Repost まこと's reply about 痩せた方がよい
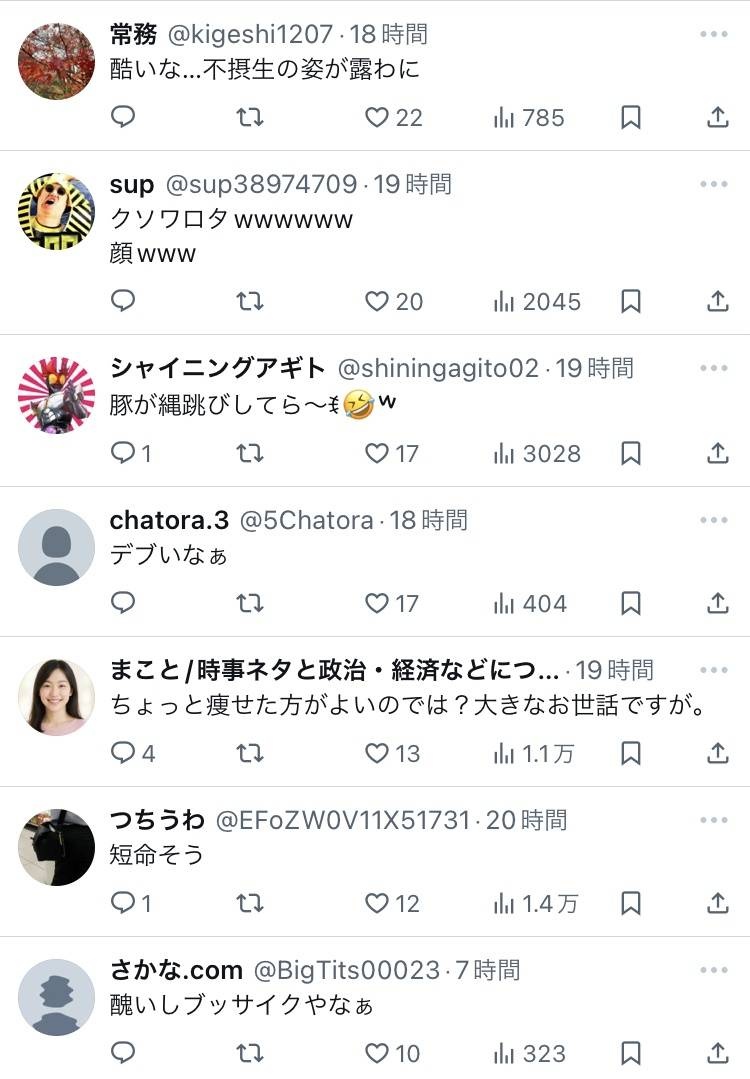The image size is (750, 1079). pos(249,753)
